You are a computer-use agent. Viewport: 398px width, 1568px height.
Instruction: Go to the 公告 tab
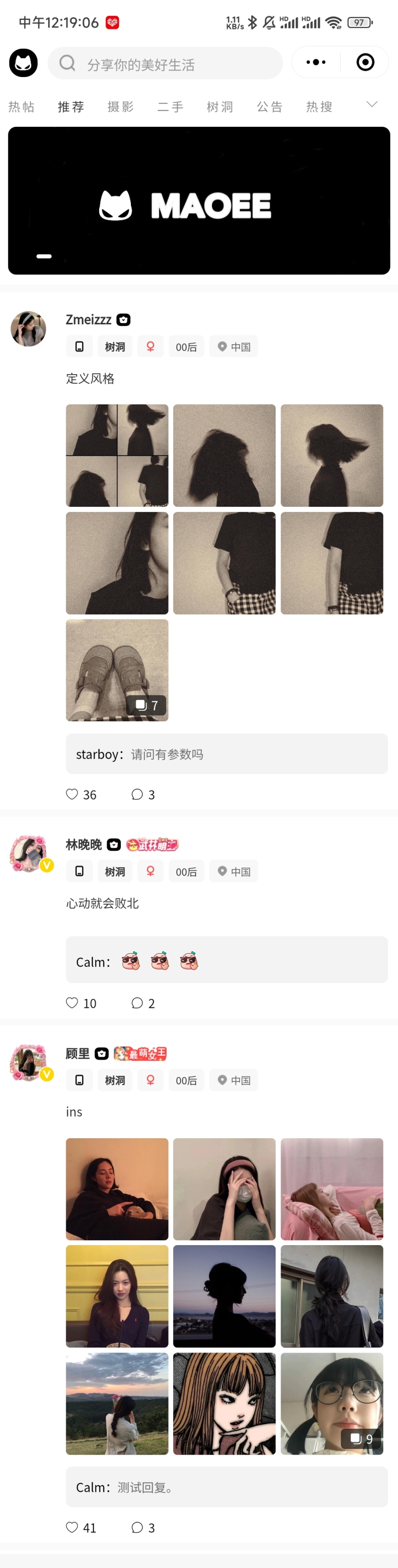coord(270,106)
